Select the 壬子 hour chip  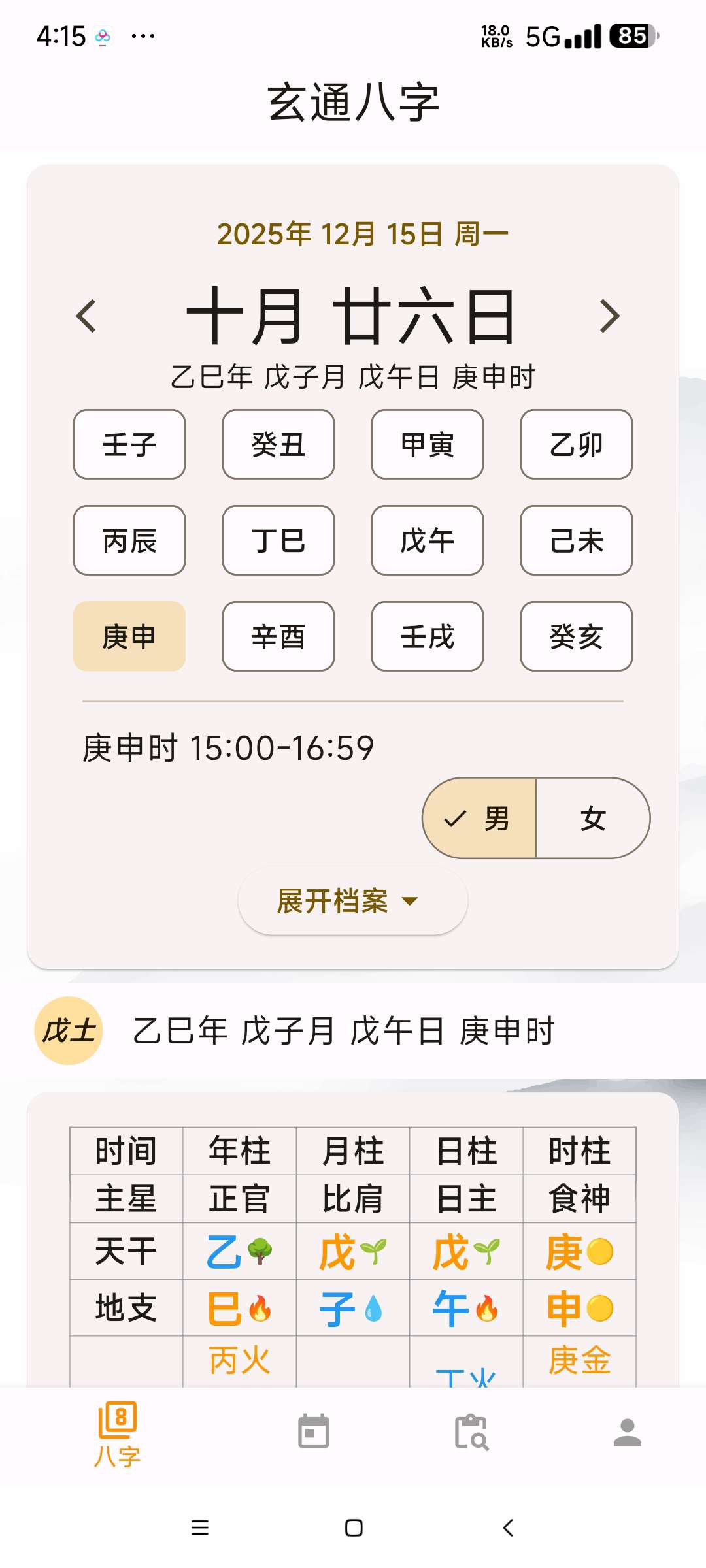tap(129, 444)
